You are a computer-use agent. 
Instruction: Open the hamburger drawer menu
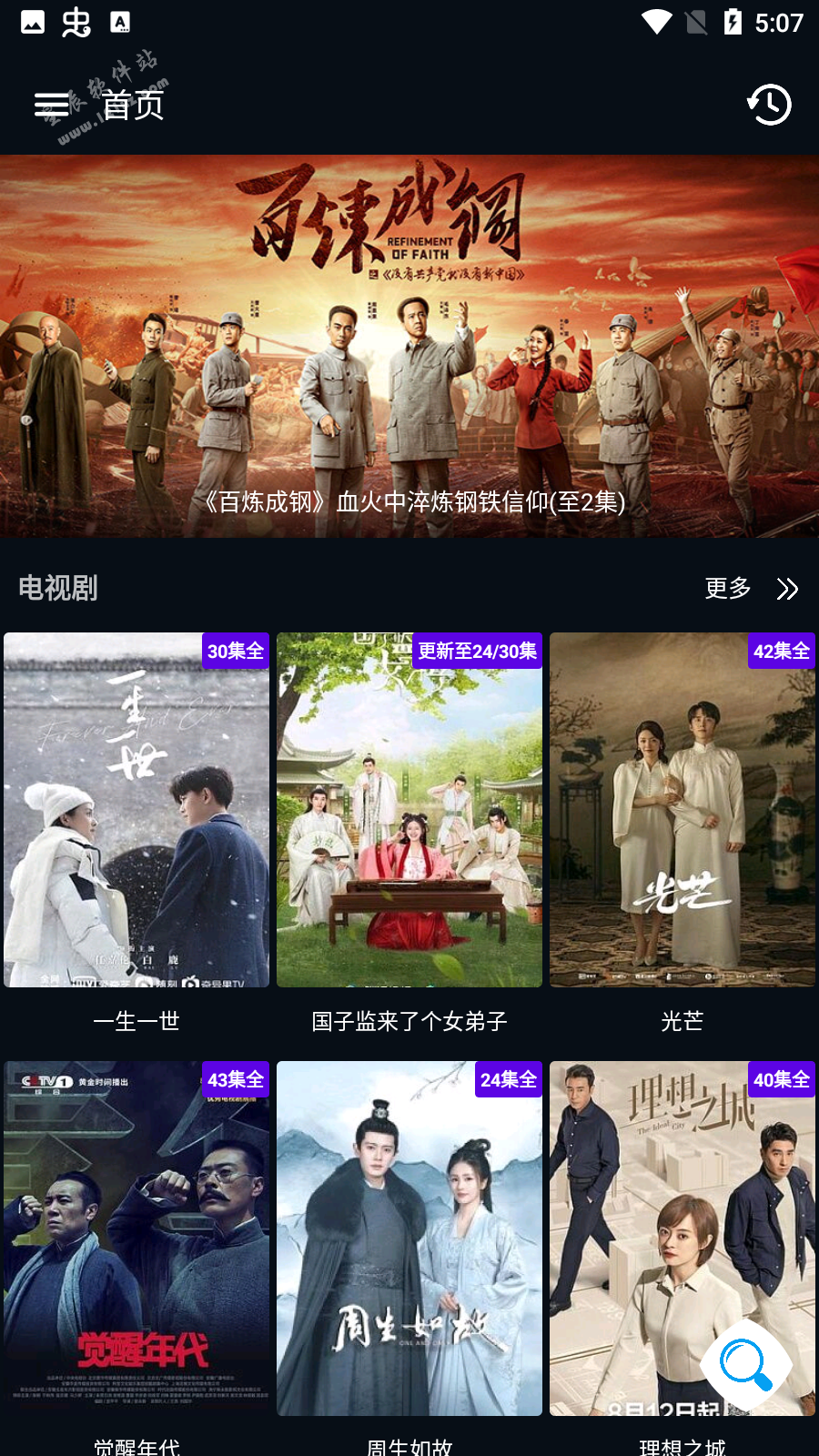tap(52, 105)
